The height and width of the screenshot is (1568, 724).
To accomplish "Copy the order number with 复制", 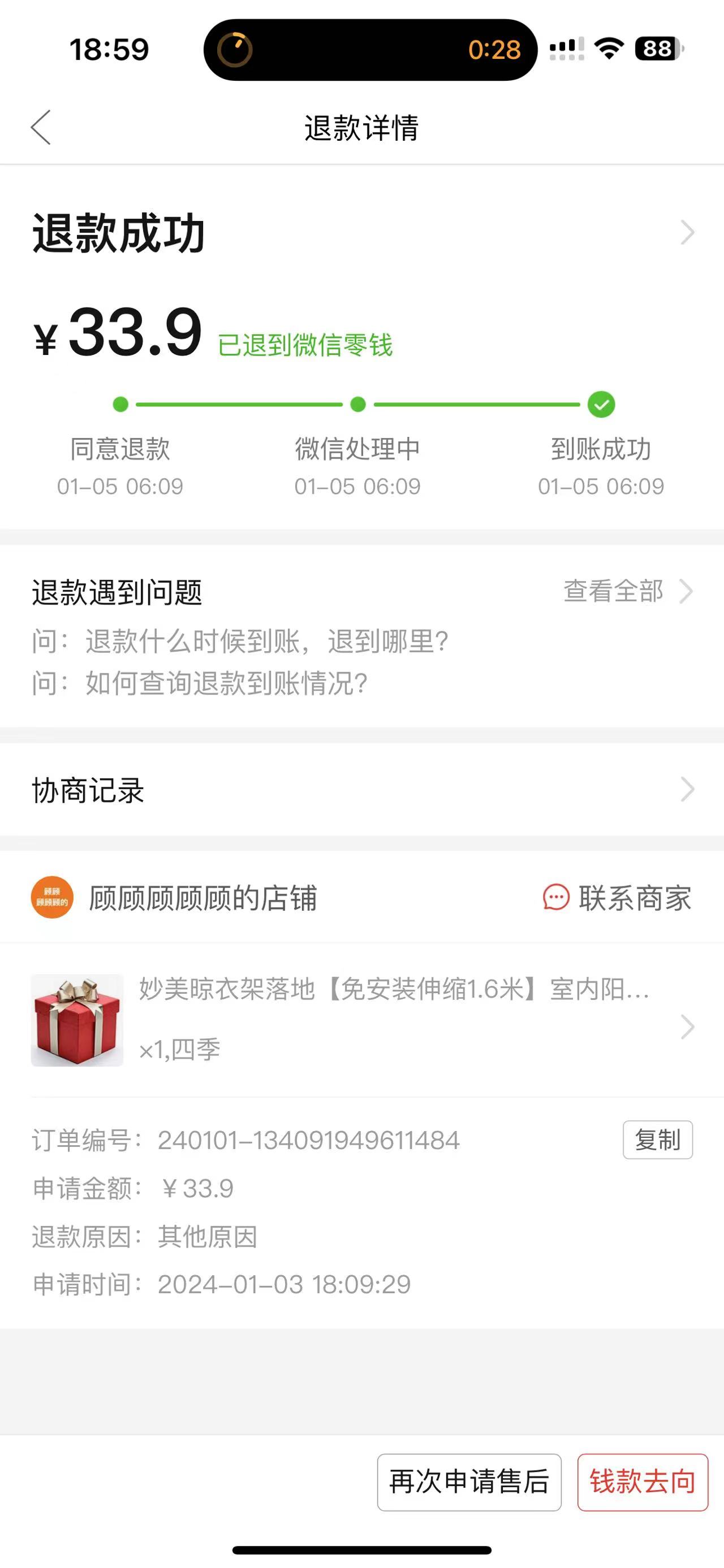I will [x=657, y=1140].
